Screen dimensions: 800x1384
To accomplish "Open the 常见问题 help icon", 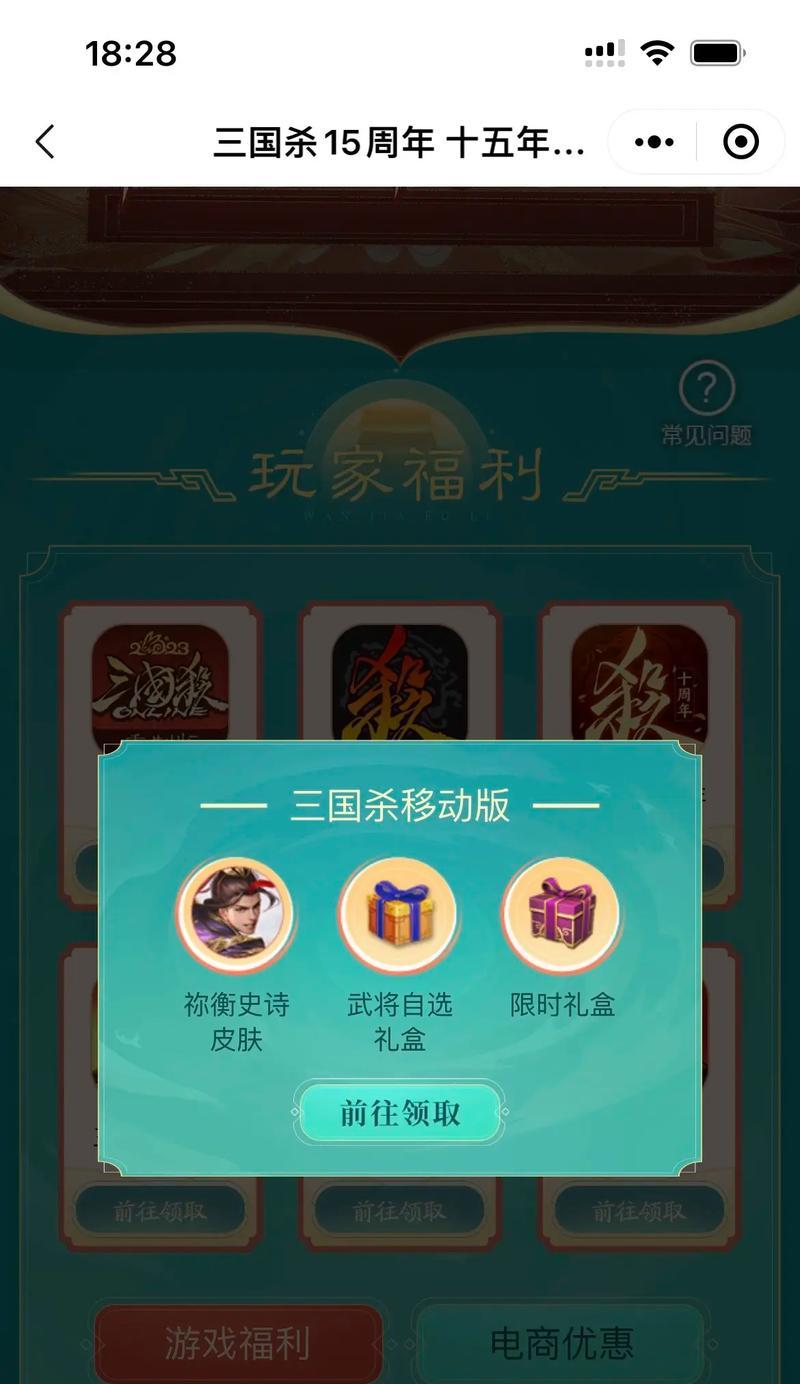I will [x=706, y=390].
